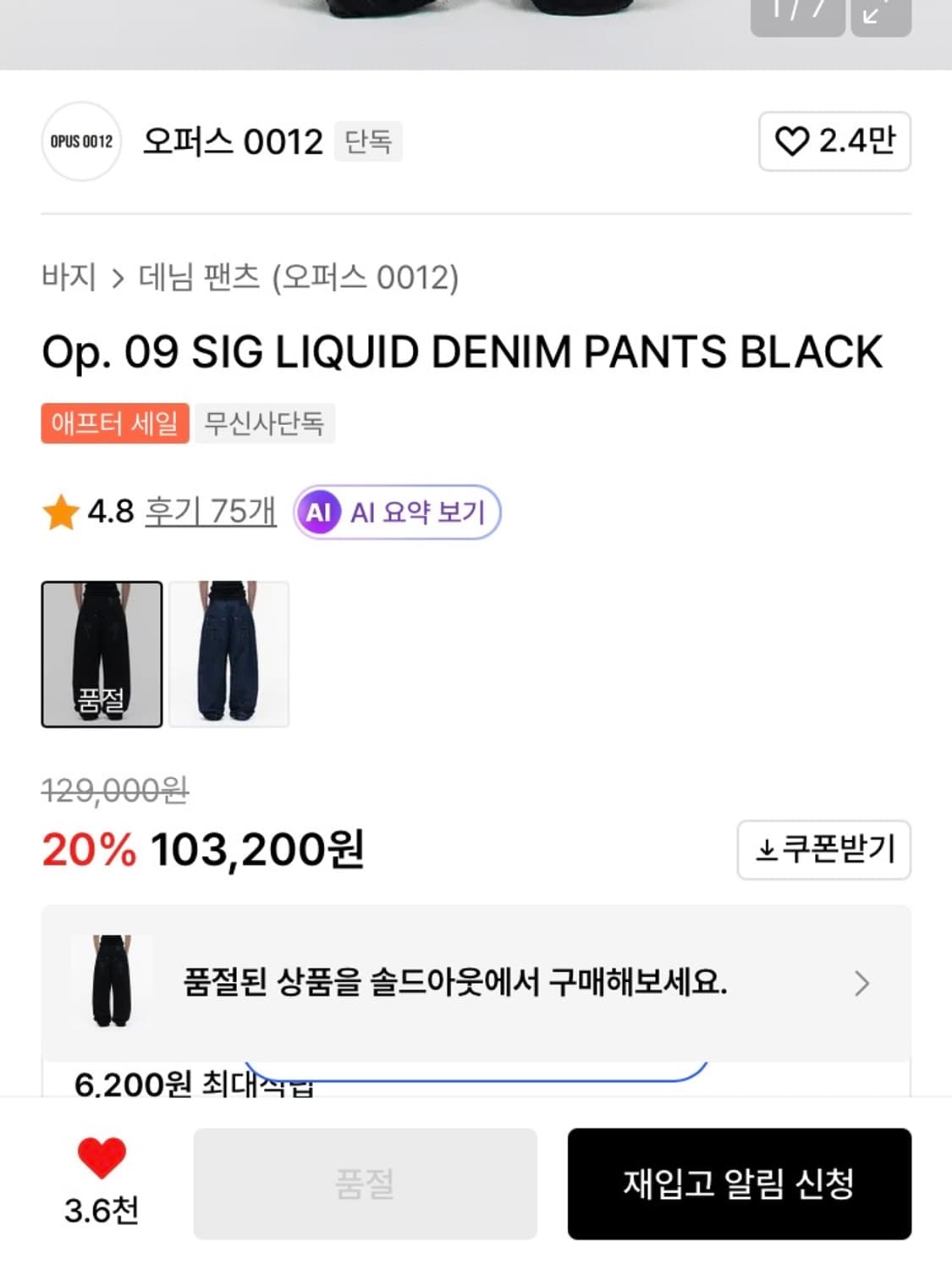Open the sold-out product thumbnail in banner
This screenshot has width=952, height=1270.
coord(111,984)
